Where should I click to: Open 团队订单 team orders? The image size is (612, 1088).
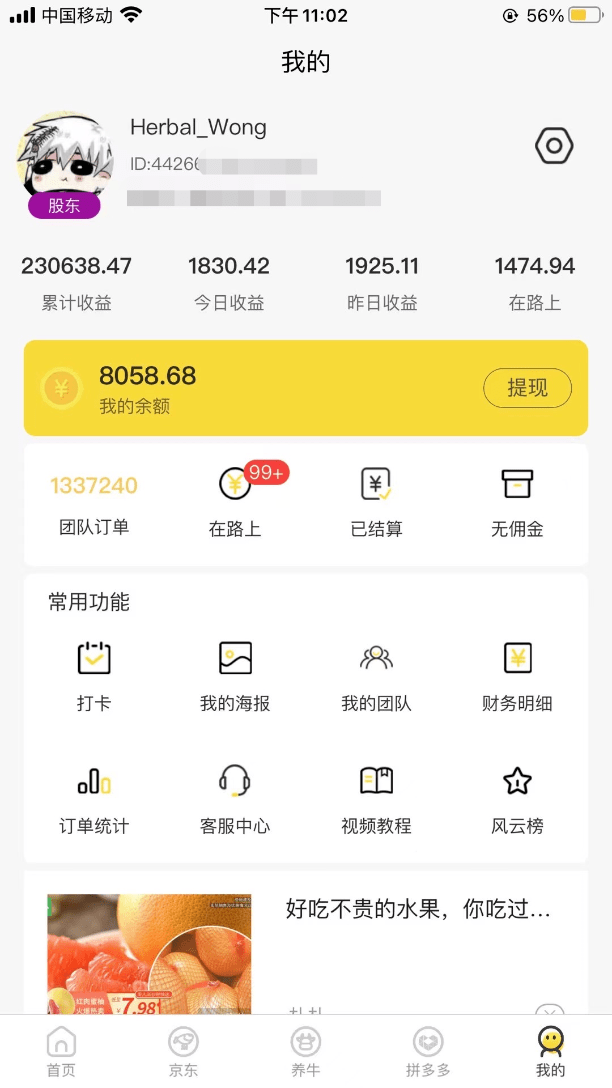[x=94, y=505]
